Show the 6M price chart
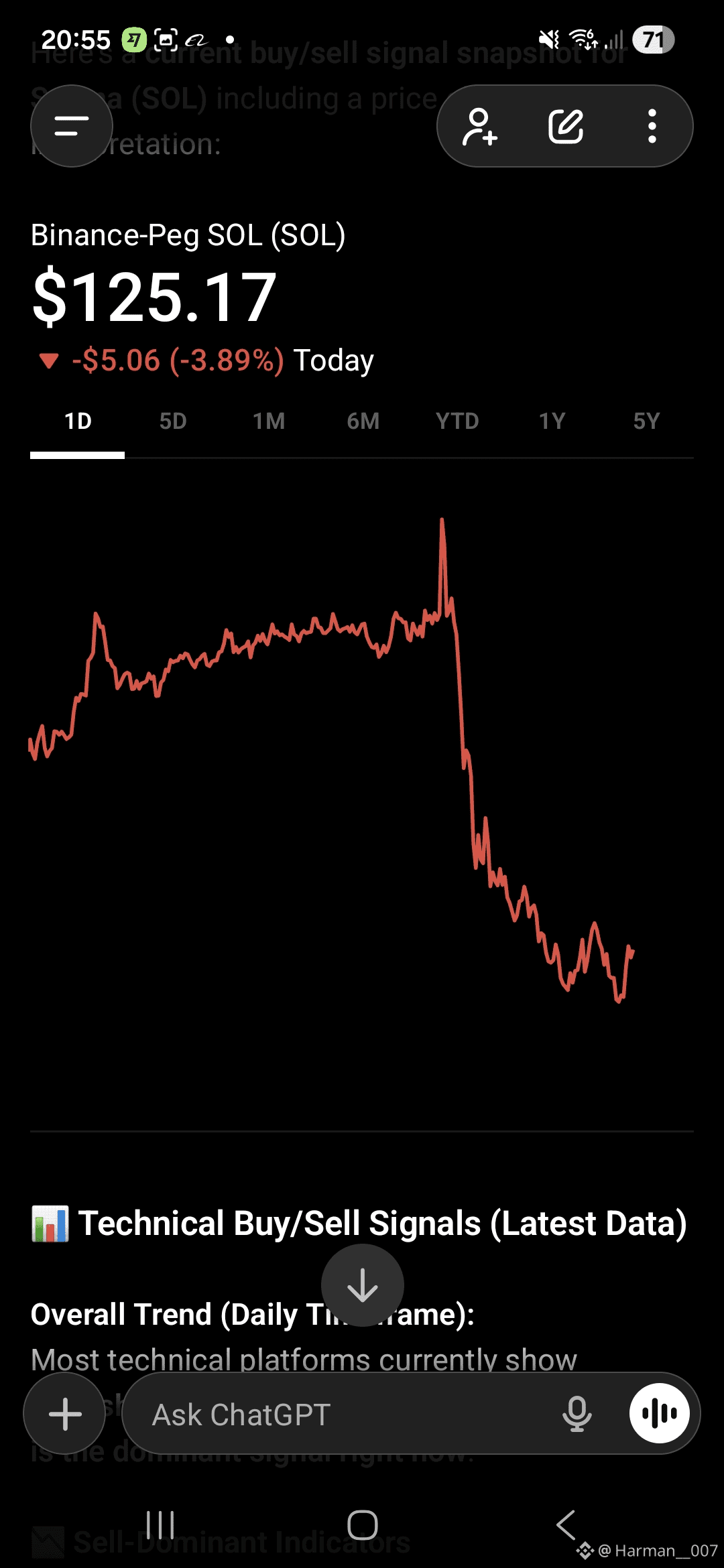Image resolution: width=724 pixels, height=1568 pixels. point(363,421)
